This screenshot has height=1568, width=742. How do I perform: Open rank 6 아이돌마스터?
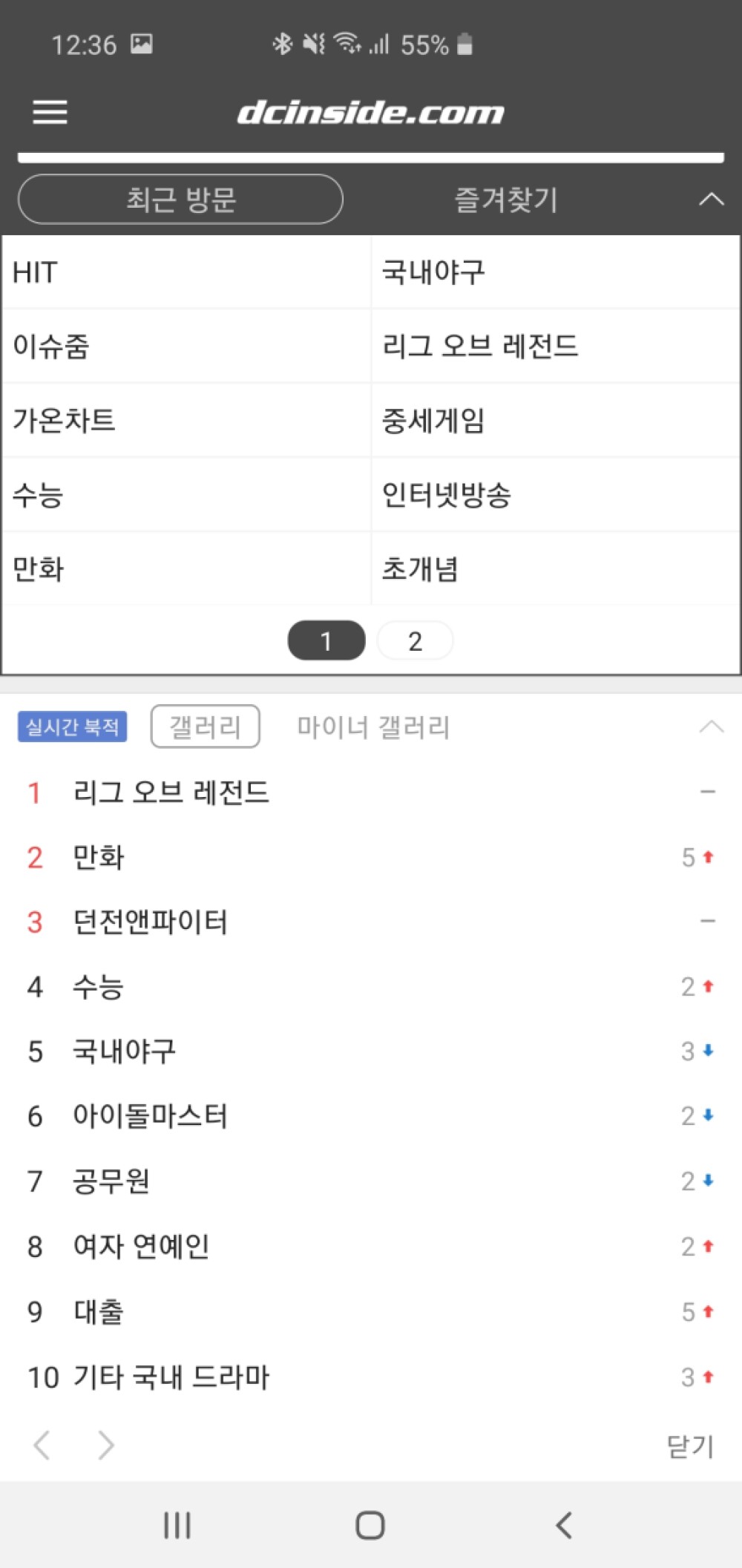pyautogui.click(x=151, y=1116)
